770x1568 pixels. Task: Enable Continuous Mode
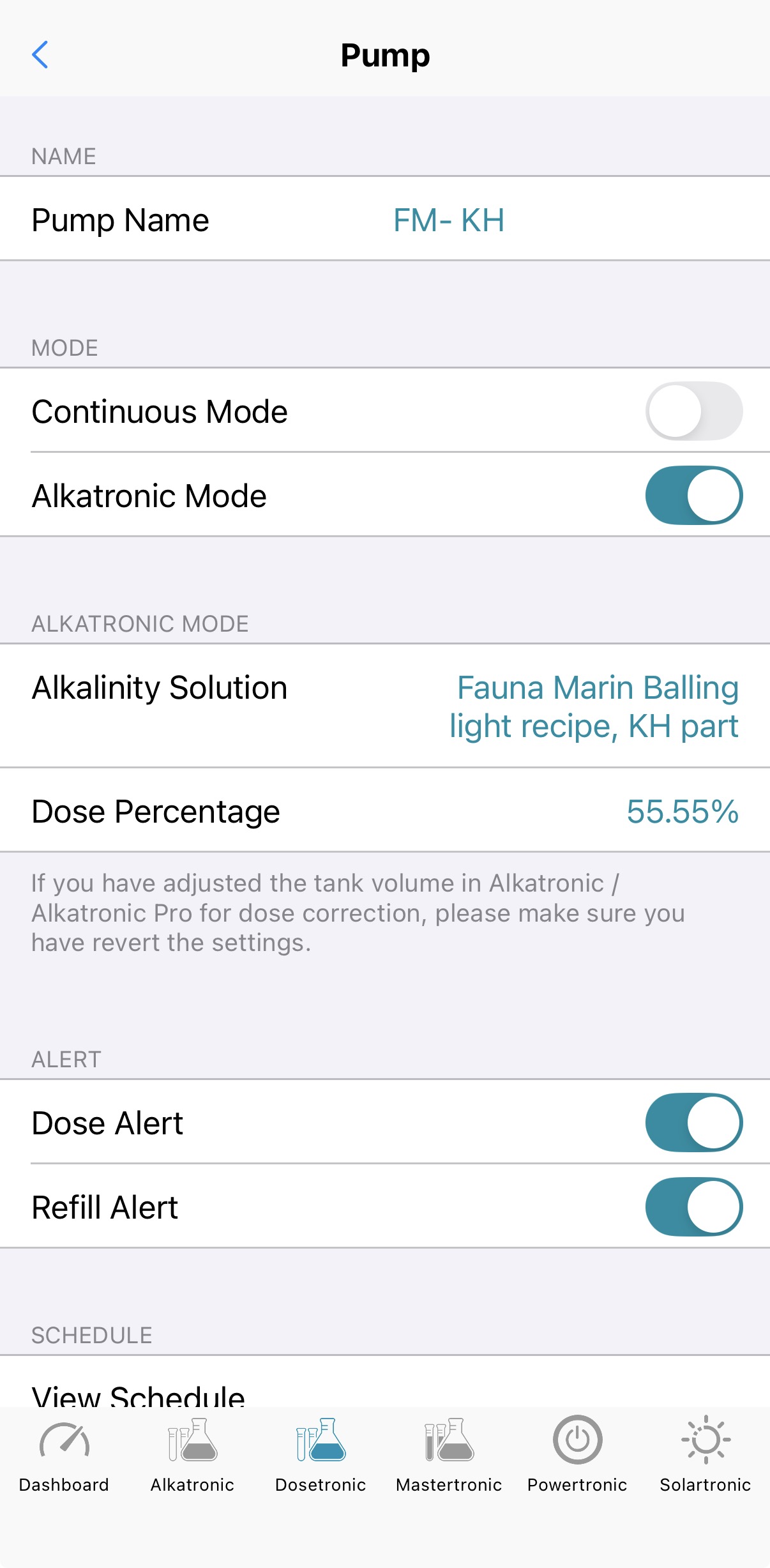coord(693,411)
